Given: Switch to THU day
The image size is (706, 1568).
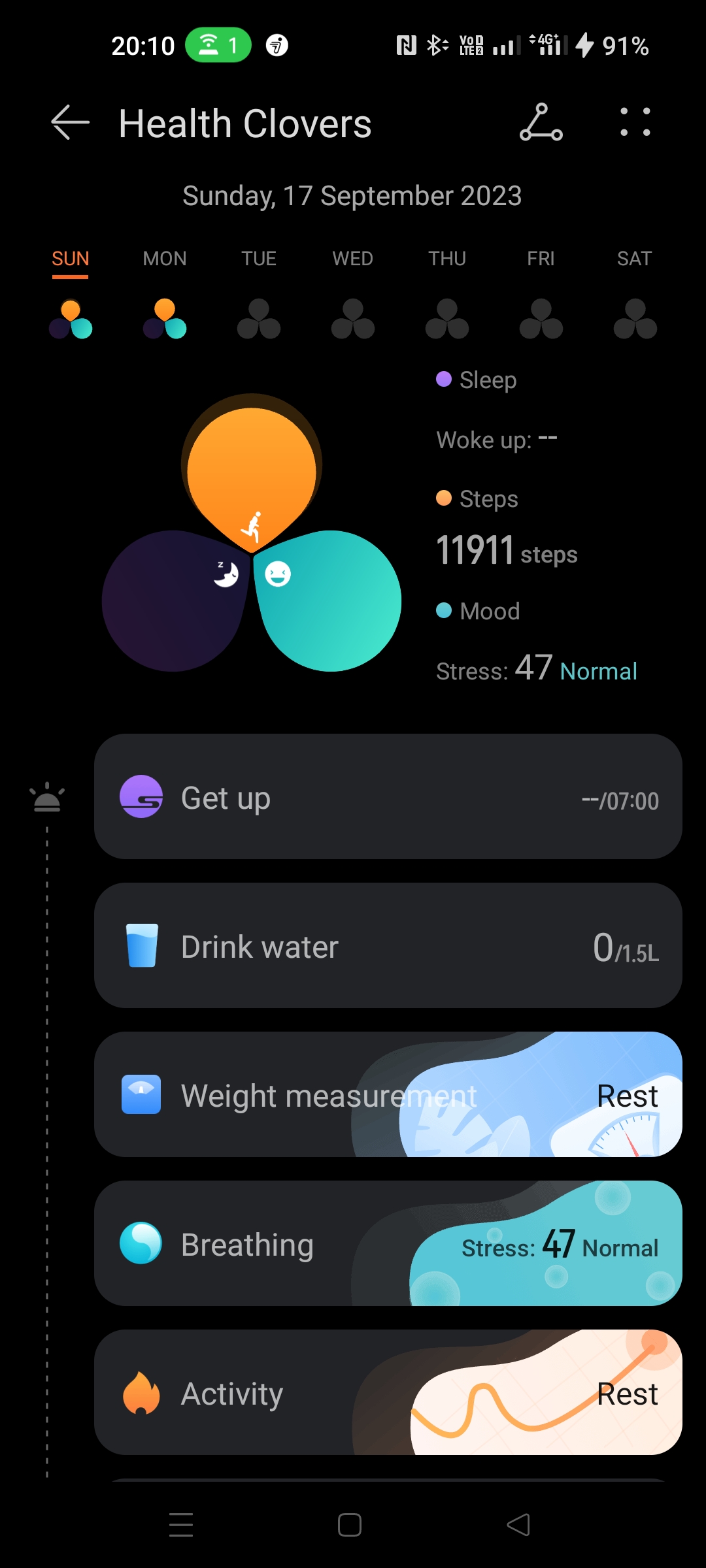Looking at the screenshot, I should click(x=447, y=259).
